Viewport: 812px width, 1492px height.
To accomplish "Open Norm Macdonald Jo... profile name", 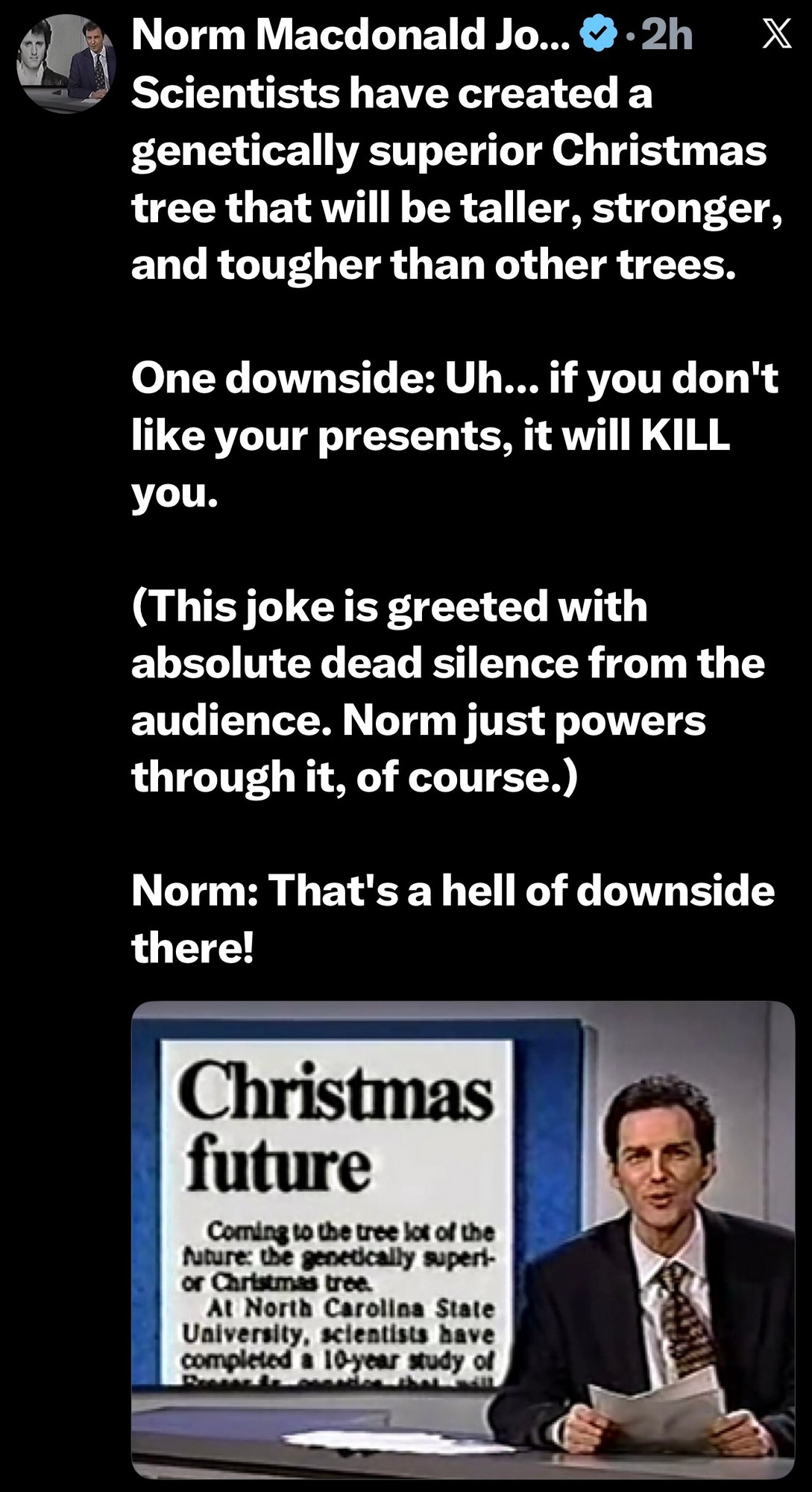I will coord(350,35).
